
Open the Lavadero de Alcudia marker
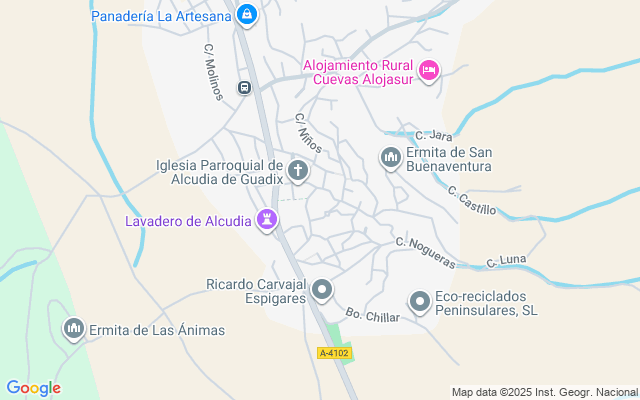point(267,220)
